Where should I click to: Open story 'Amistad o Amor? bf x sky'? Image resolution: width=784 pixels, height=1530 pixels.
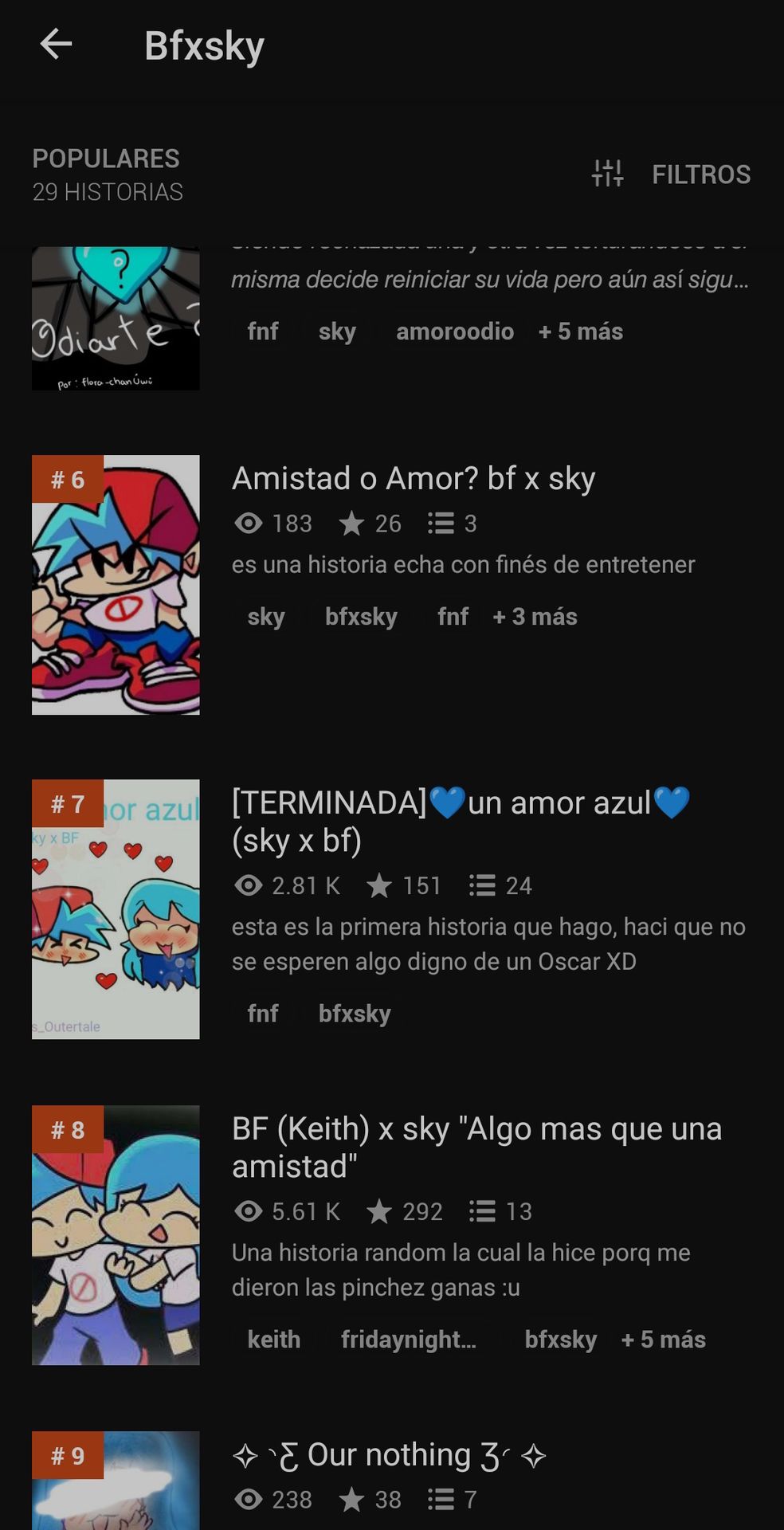[413, 479]
